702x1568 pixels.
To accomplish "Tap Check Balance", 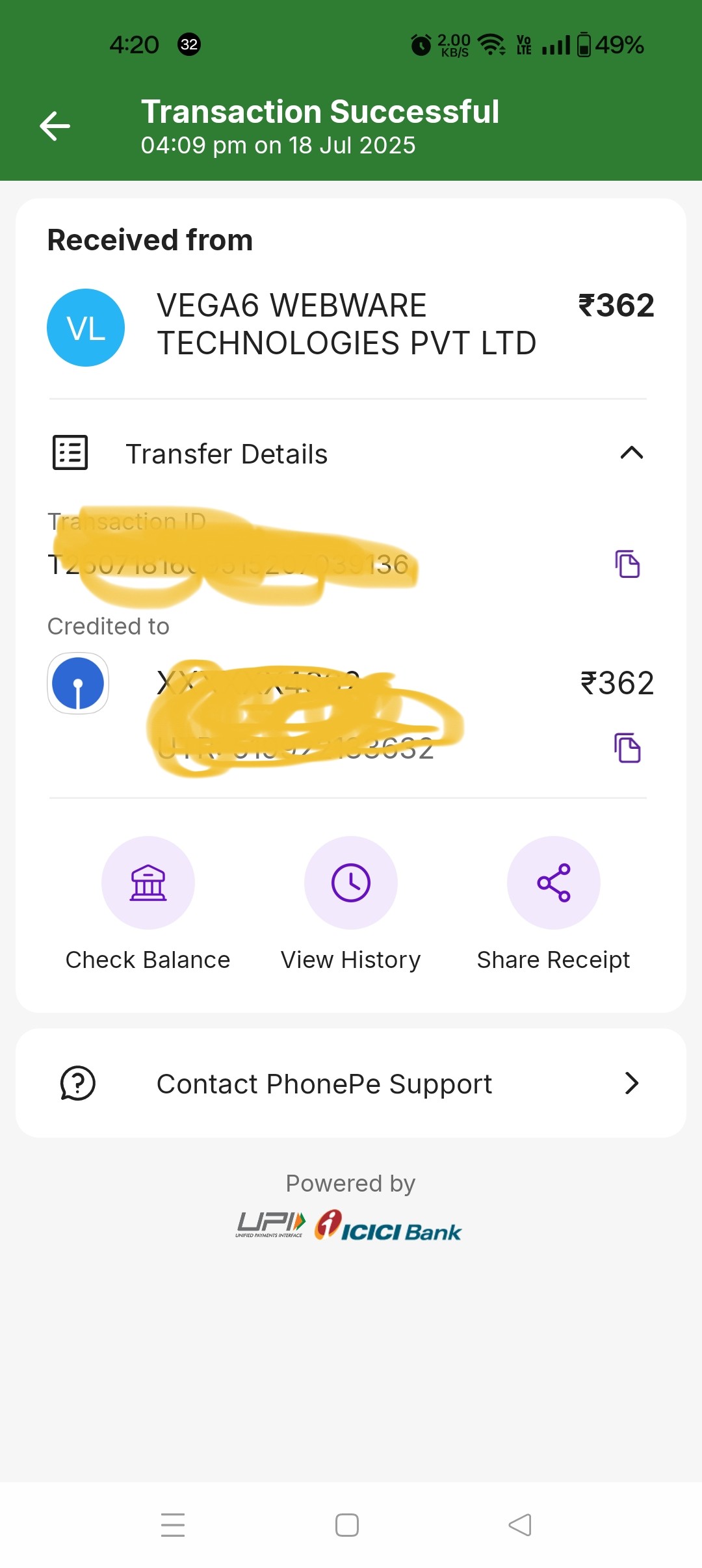I will coord(148,883).
